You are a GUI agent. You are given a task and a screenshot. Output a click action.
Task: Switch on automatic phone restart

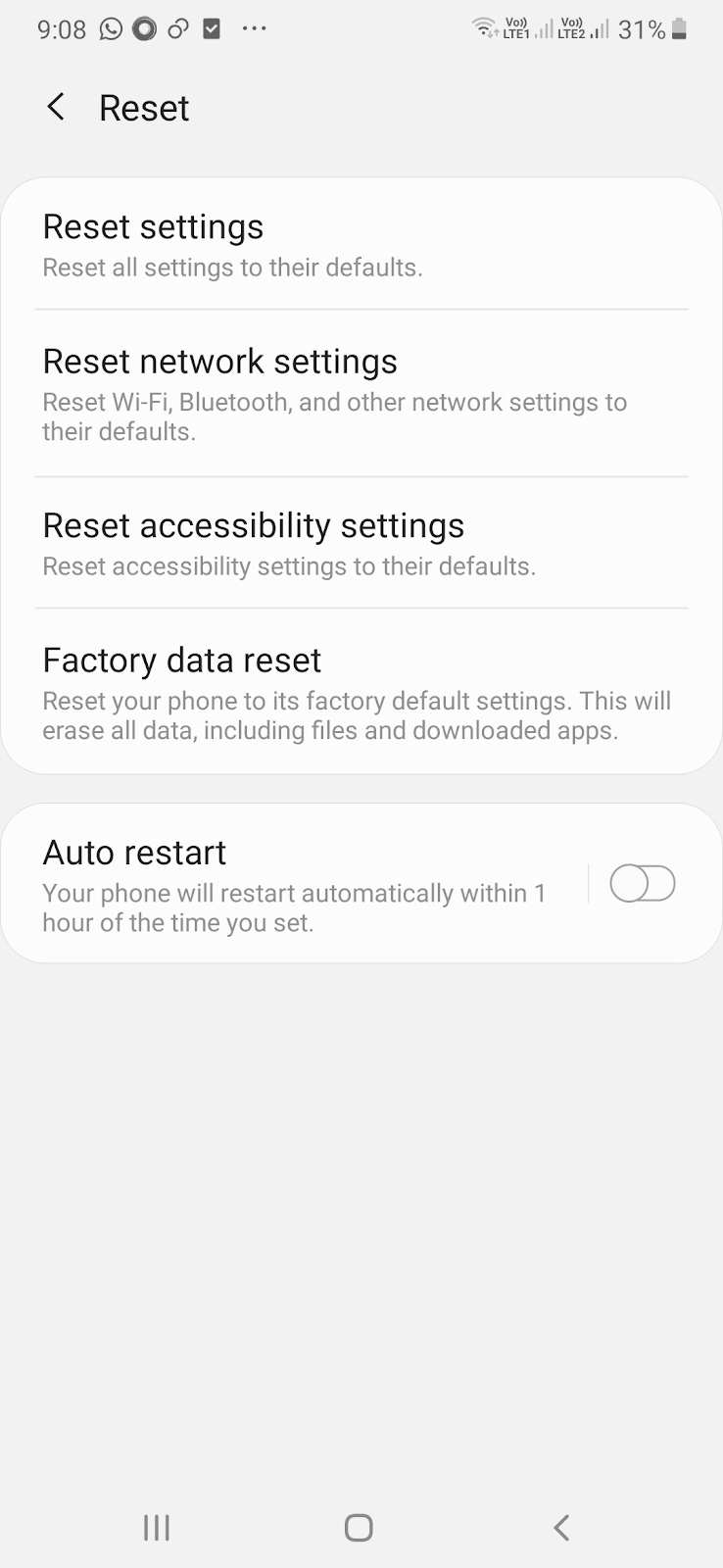642,883
